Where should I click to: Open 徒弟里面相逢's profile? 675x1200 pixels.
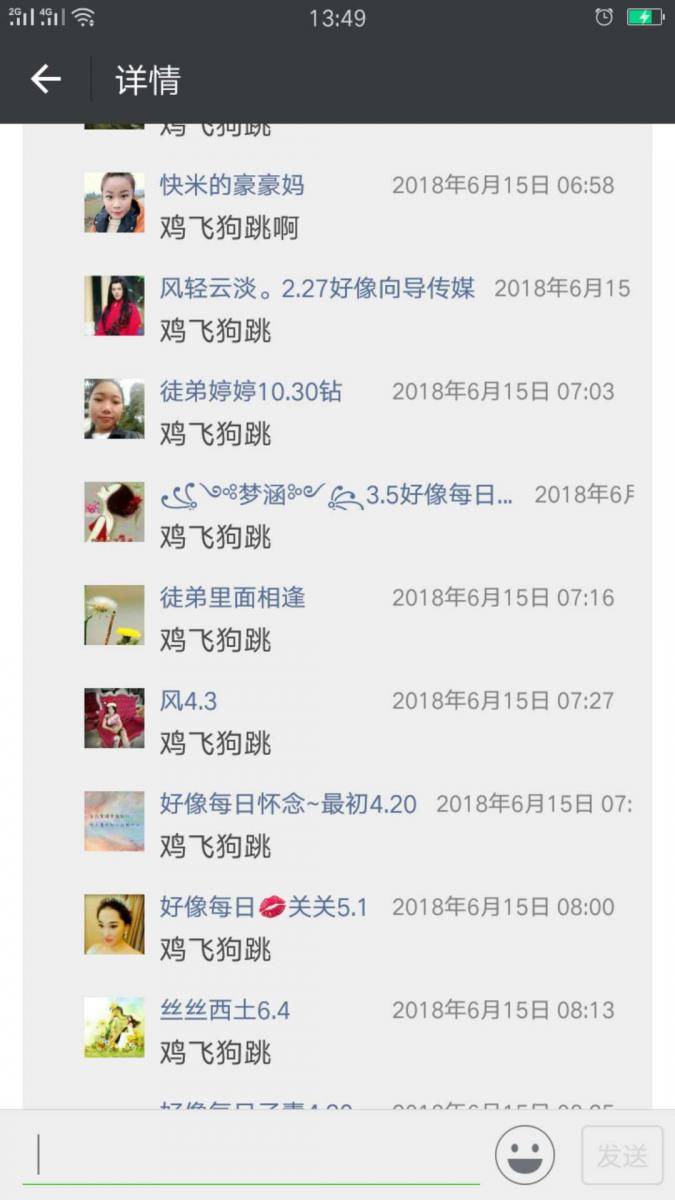pos(232,597)
